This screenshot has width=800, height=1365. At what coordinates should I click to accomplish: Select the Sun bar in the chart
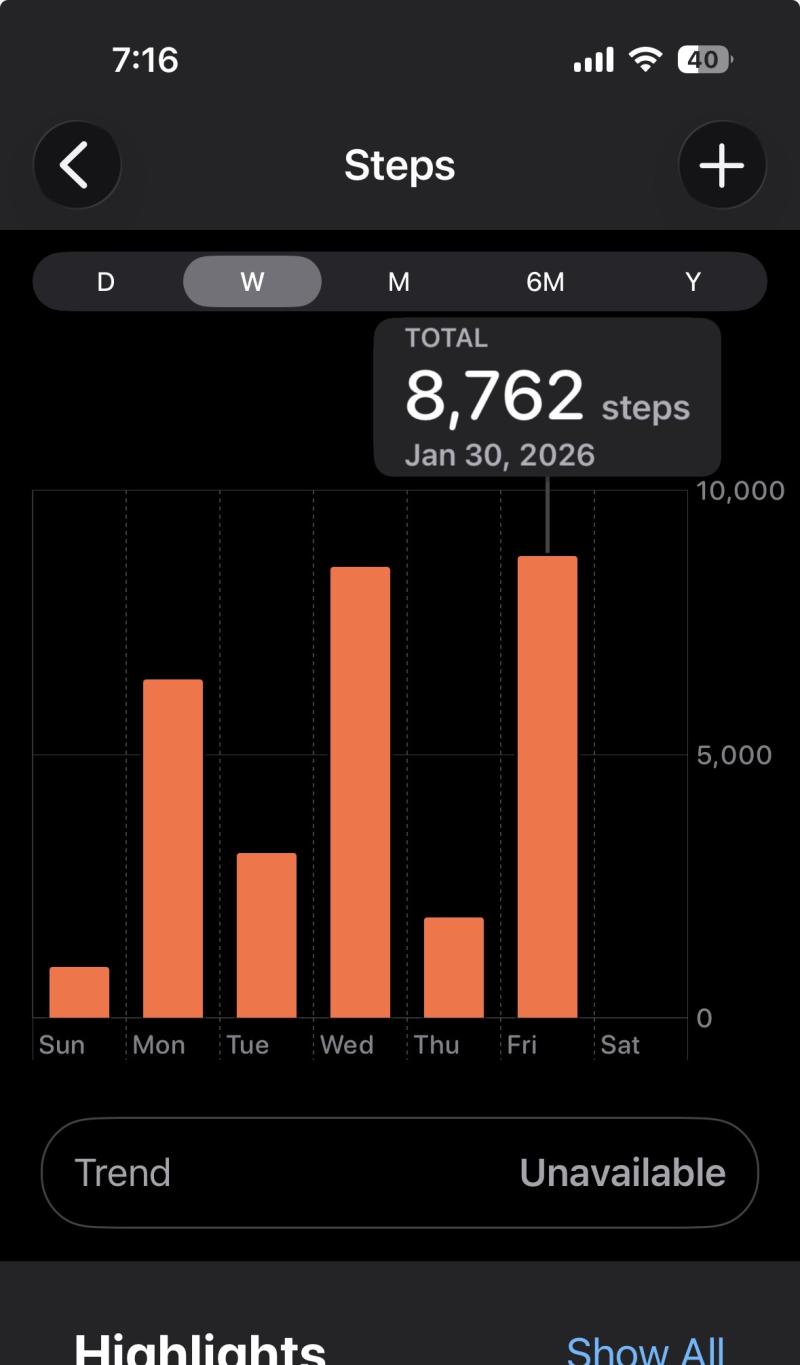pos(79,992)
